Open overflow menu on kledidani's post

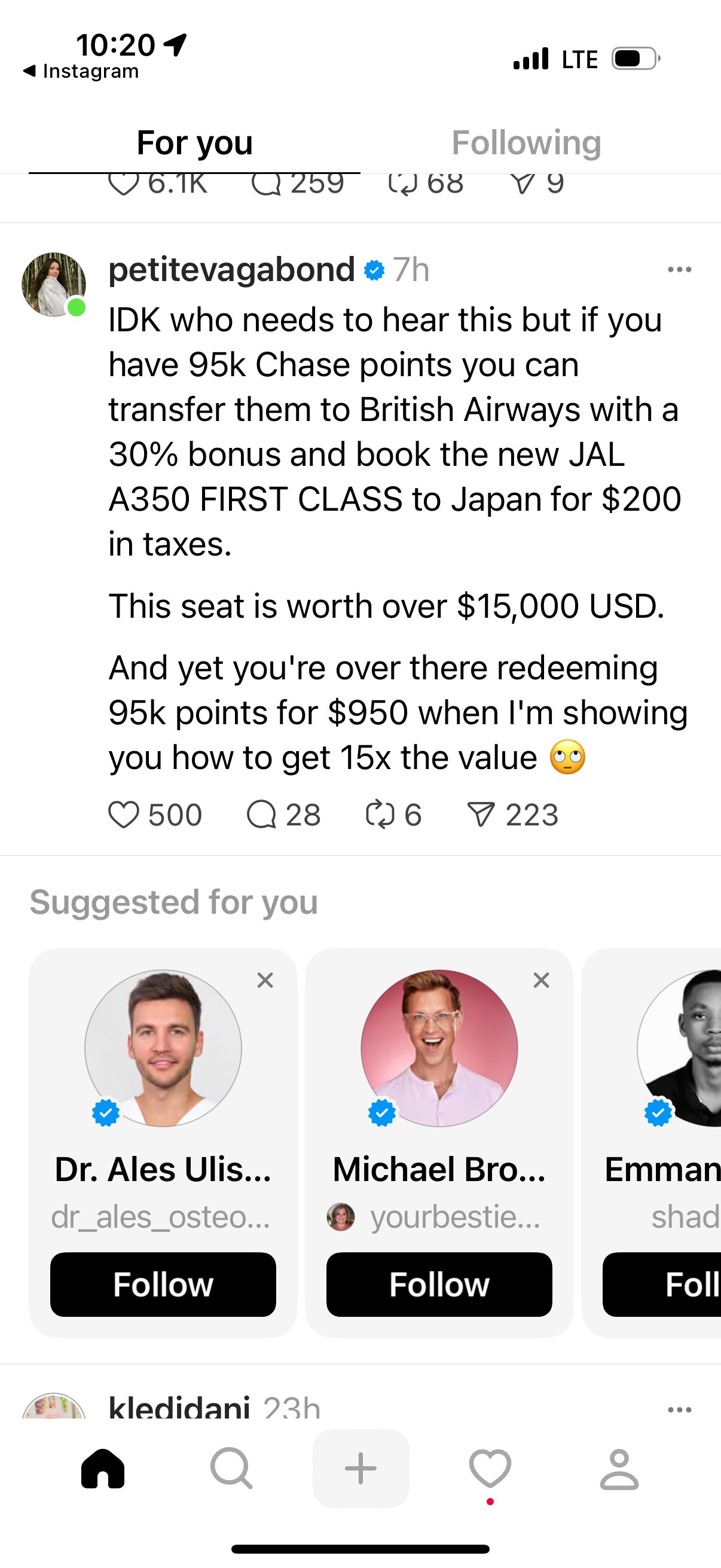point(679,1409)
